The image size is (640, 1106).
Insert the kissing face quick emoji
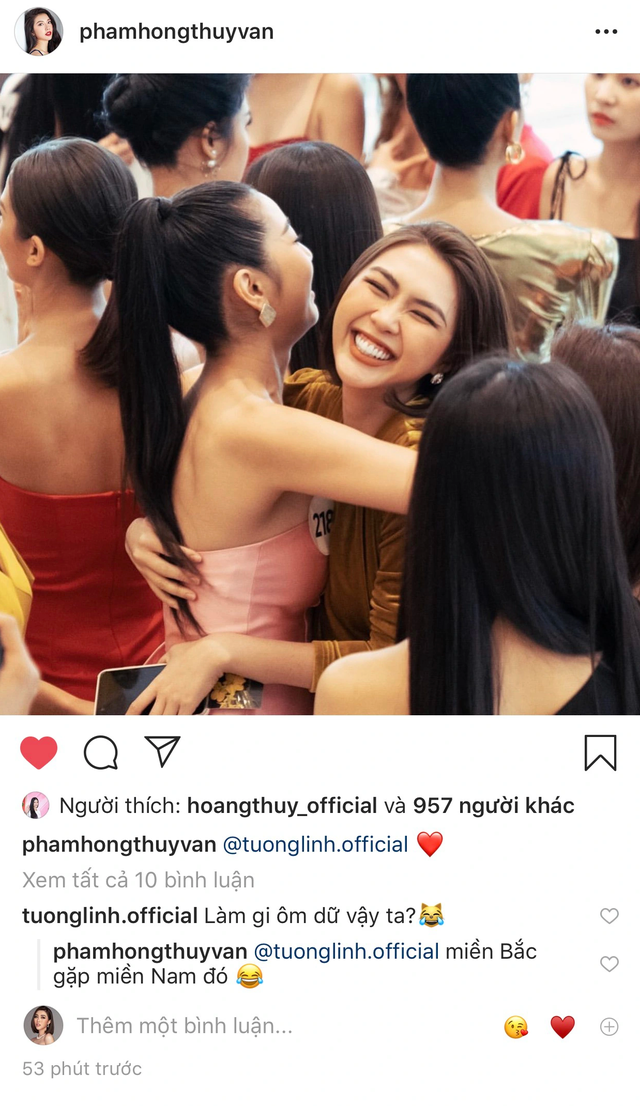click(516, 1027)
